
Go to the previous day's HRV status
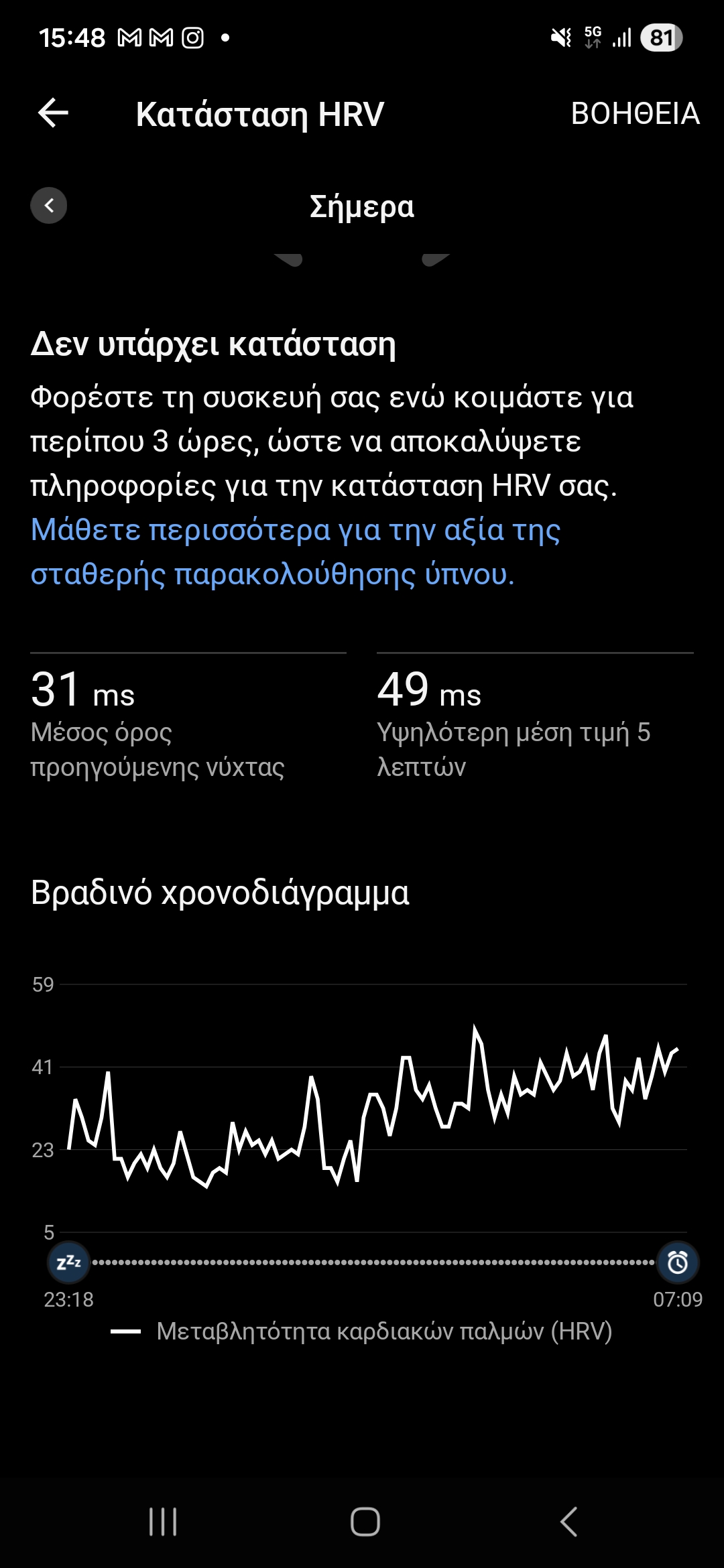click(49, 206)
